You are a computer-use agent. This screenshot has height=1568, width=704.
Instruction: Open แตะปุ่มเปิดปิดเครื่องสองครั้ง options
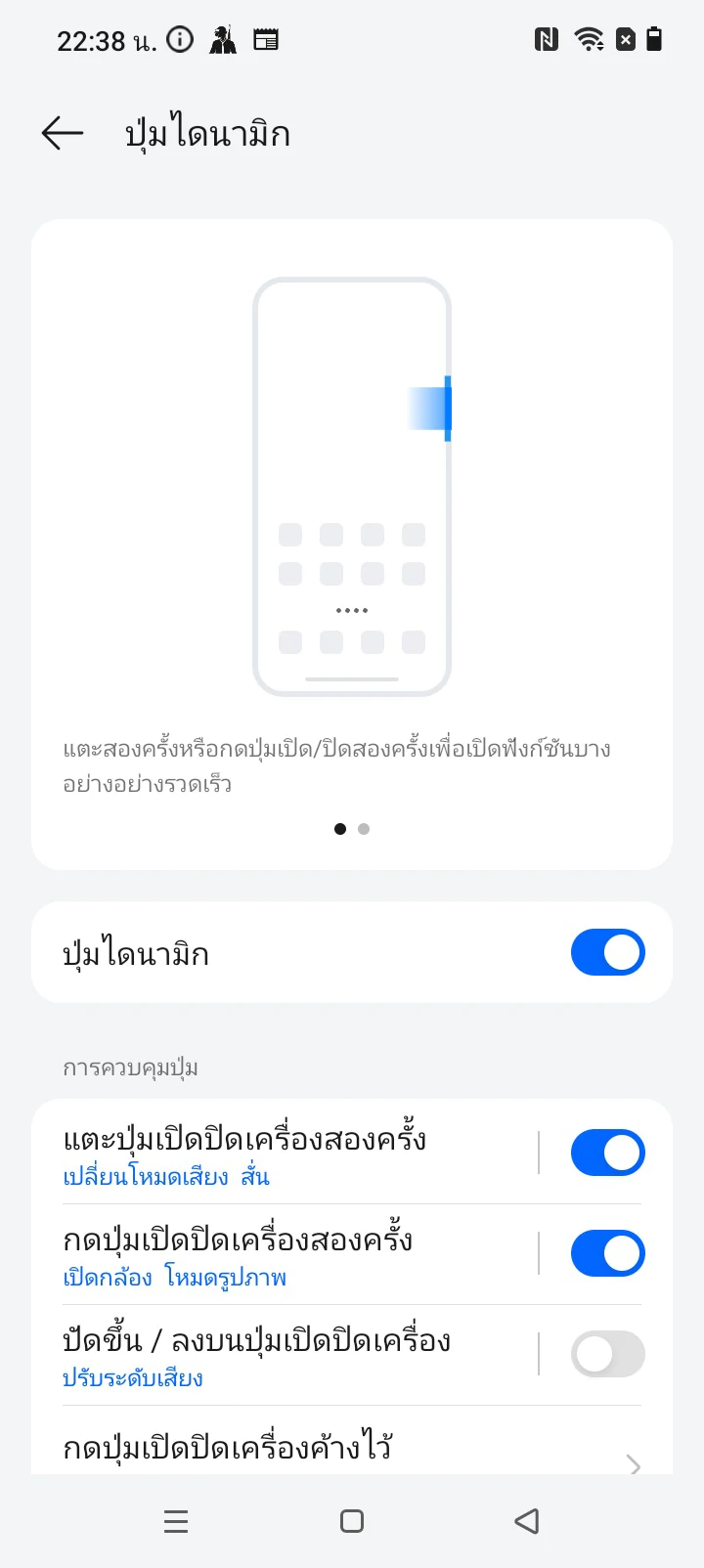[293, 1154]
